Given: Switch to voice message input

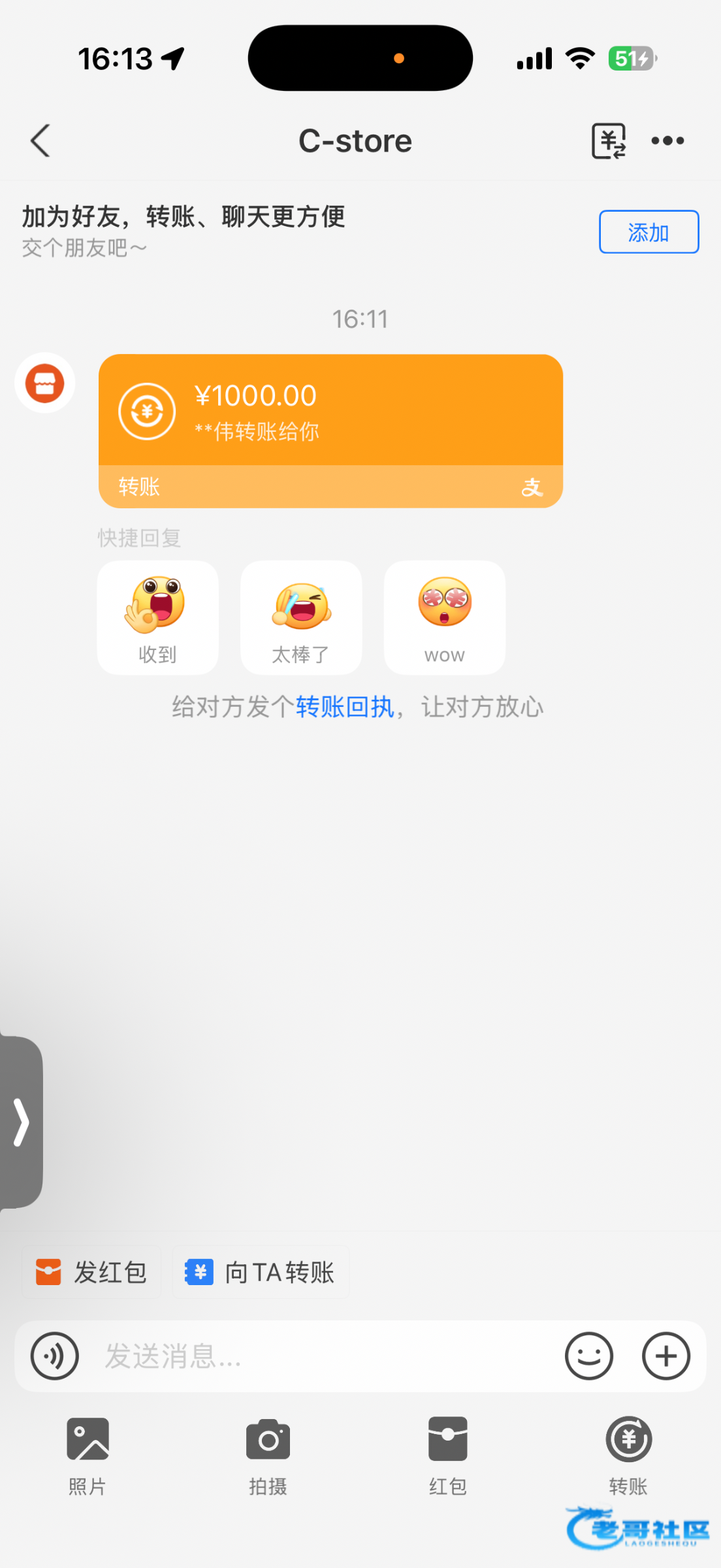Looking at the screenshot, I should tap(55, 1356).
